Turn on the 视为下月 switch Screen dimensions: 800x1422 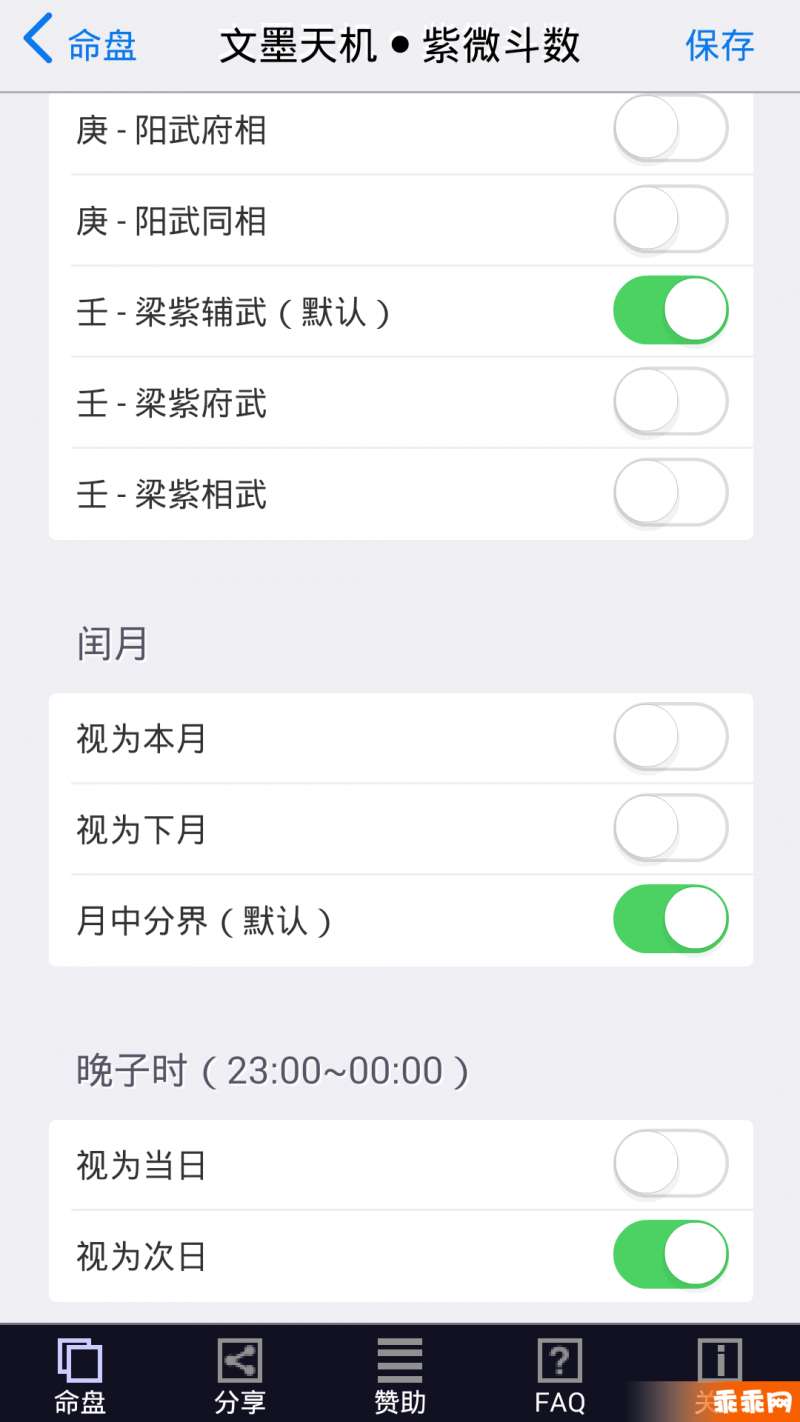pos(670,829)
